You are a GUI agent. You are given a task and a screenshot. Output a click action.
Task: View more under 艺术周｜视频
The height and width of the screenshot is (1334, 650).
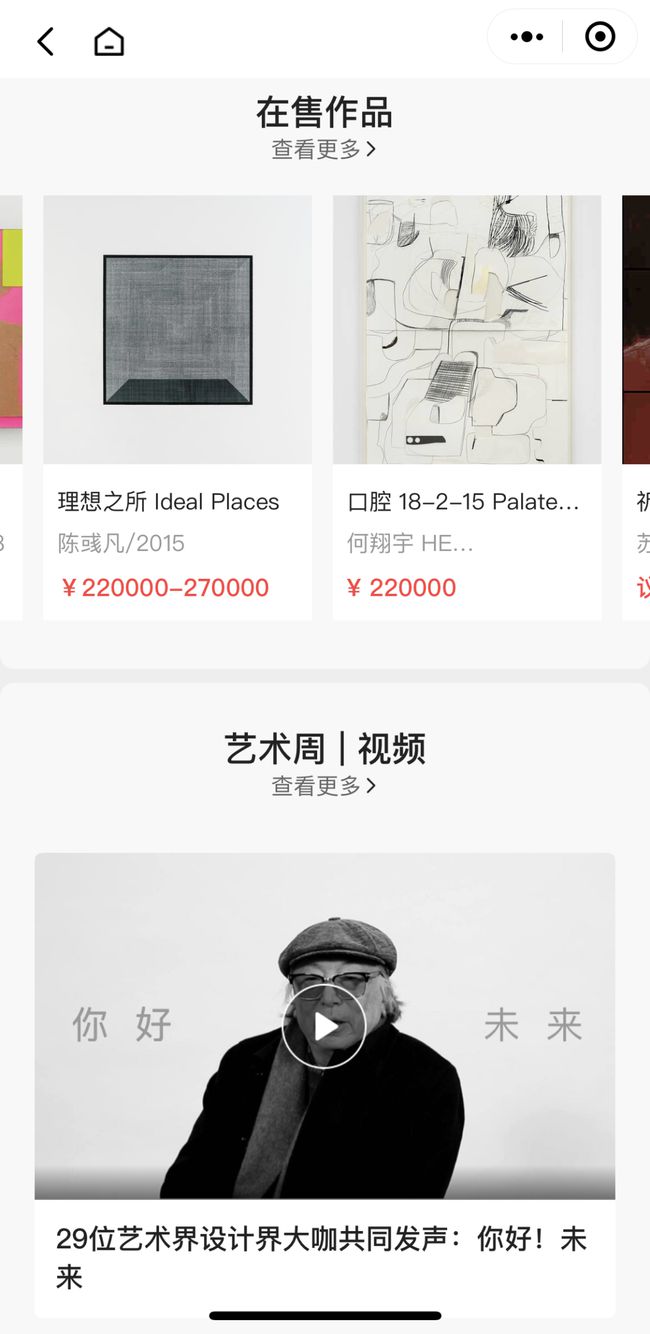click(x=324, y=786)
